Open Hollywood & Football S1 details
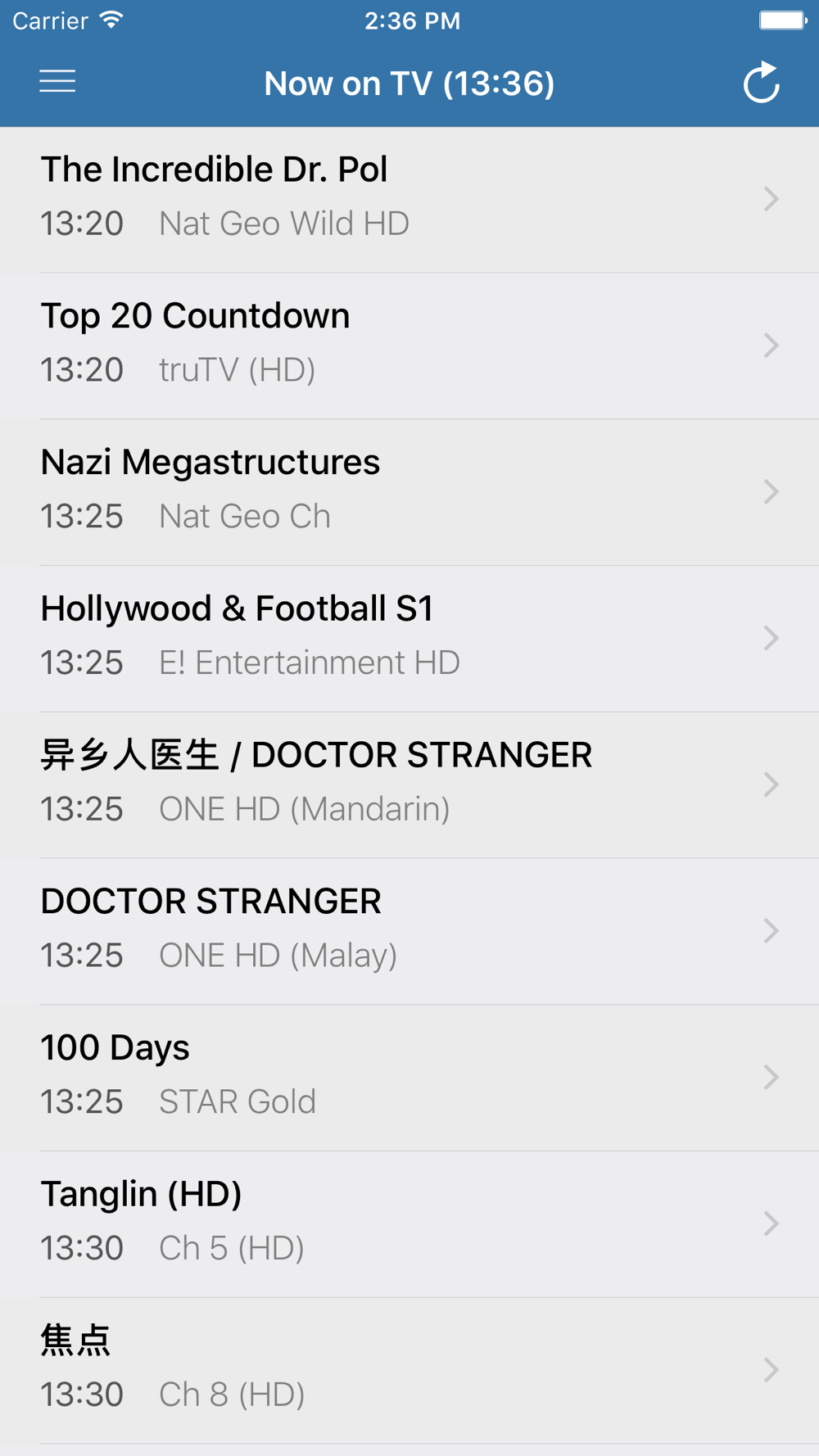Viewport: 819px width, 1456px height. click(409, 639)
